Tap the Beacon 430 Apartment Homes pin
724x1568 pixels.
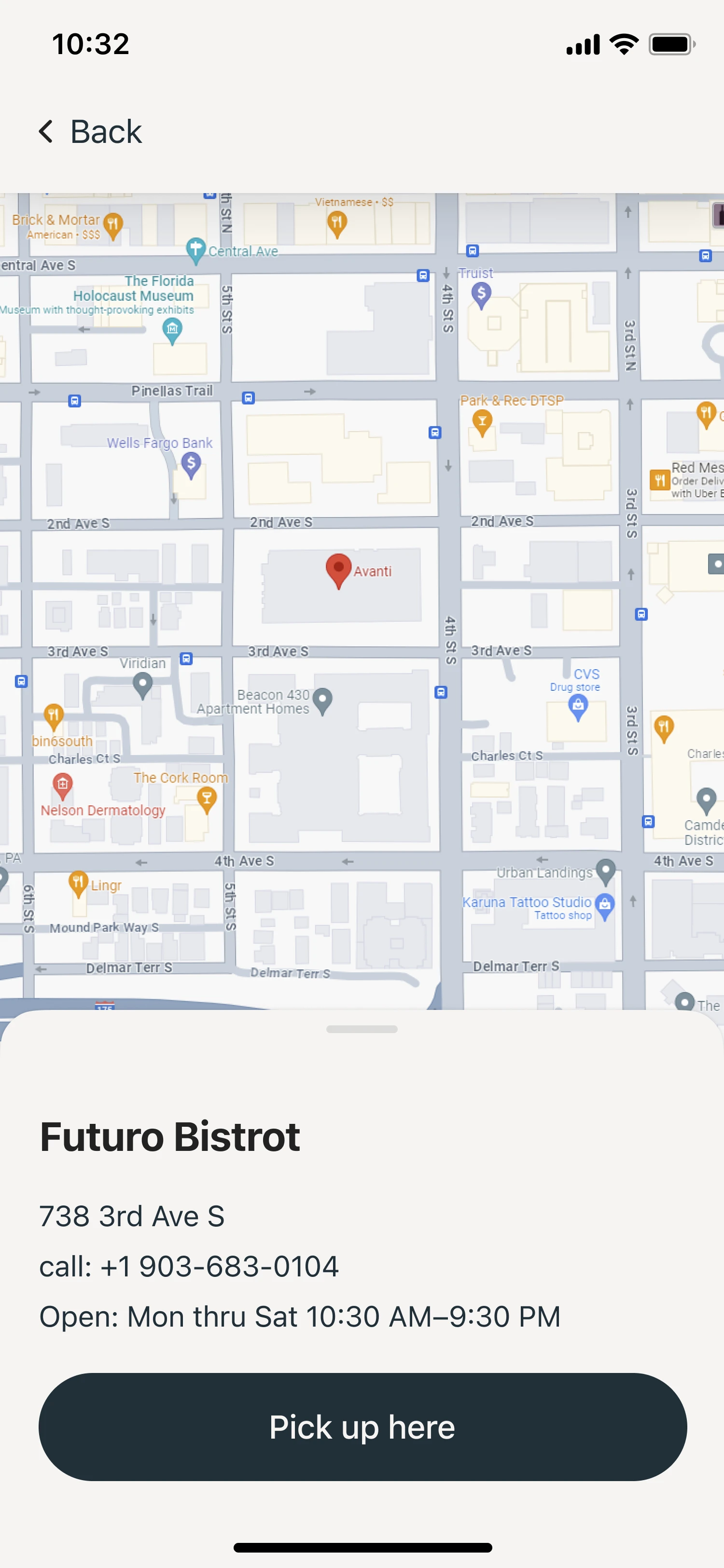[x=322, y=700]
